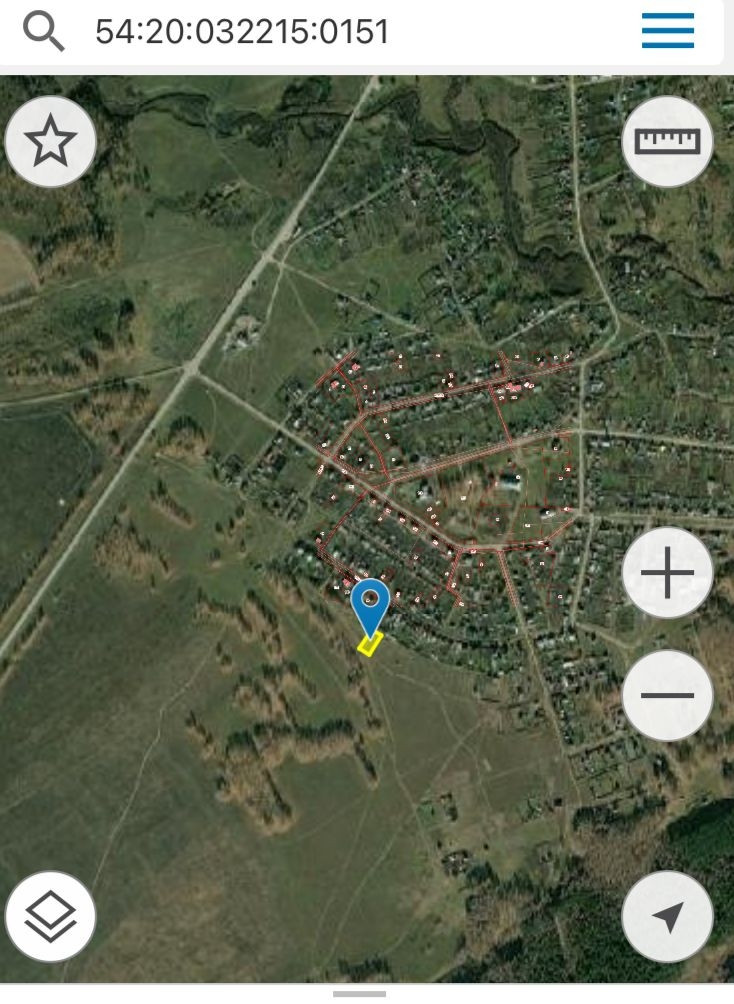Open the map layers selector
Viewport: 734px width, 1004px height.
(x=51, y=916)
